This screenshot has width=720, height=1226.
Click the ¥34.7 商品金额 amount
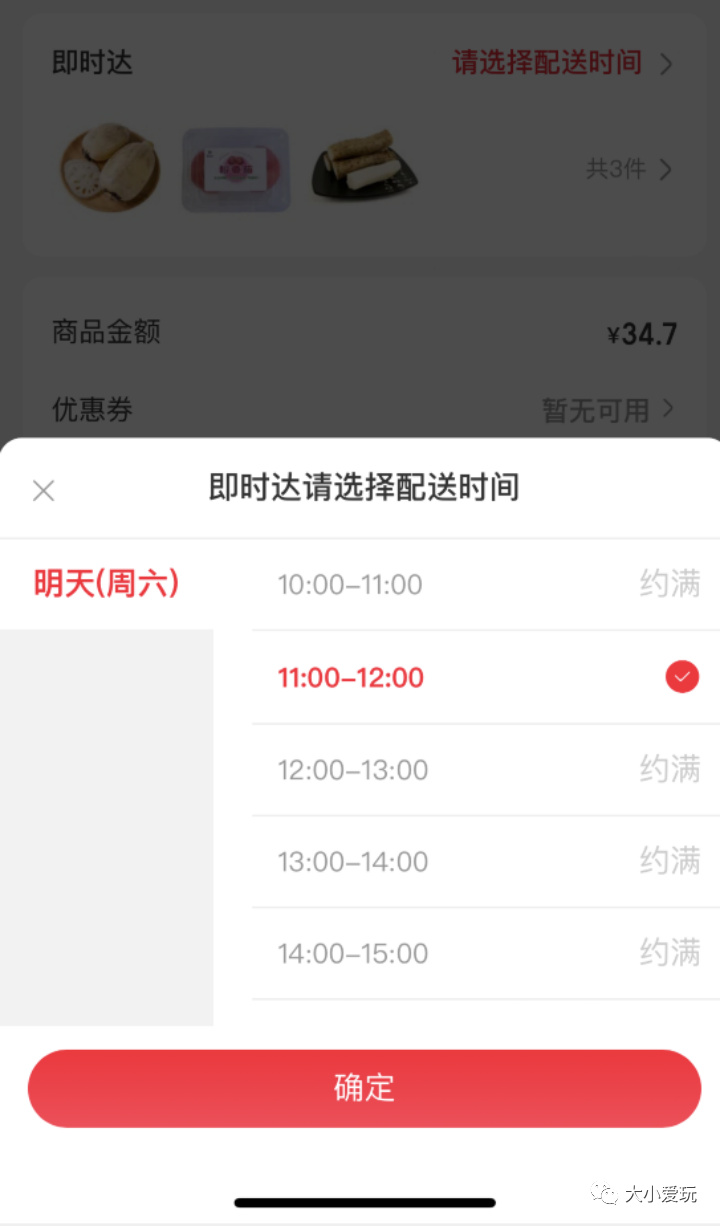(x=642, y=333)
